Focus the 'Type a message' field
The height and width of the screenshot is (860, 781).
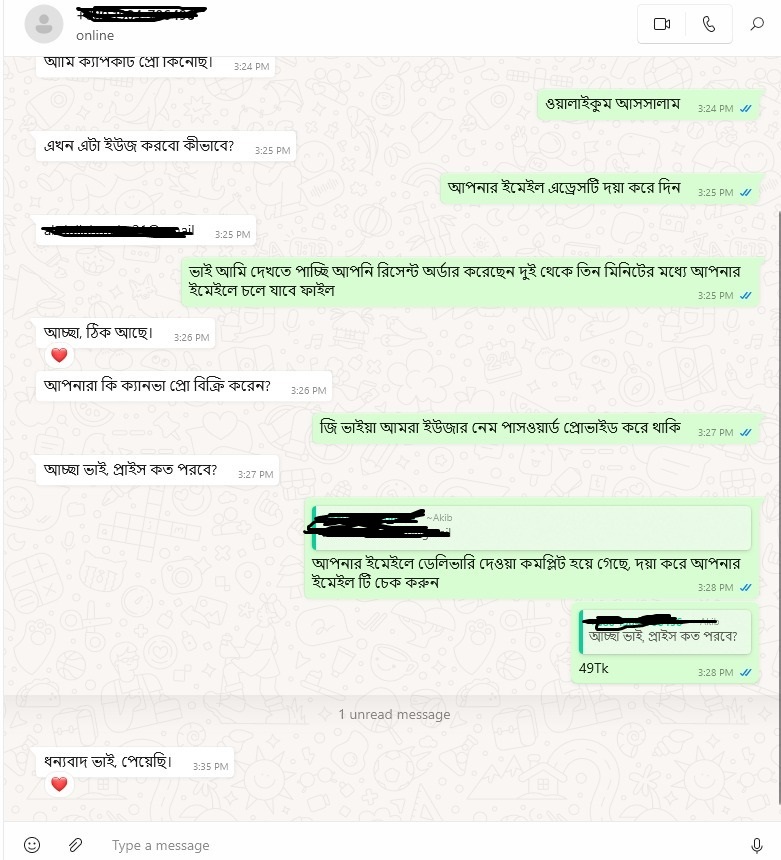[x=400, y=845]
